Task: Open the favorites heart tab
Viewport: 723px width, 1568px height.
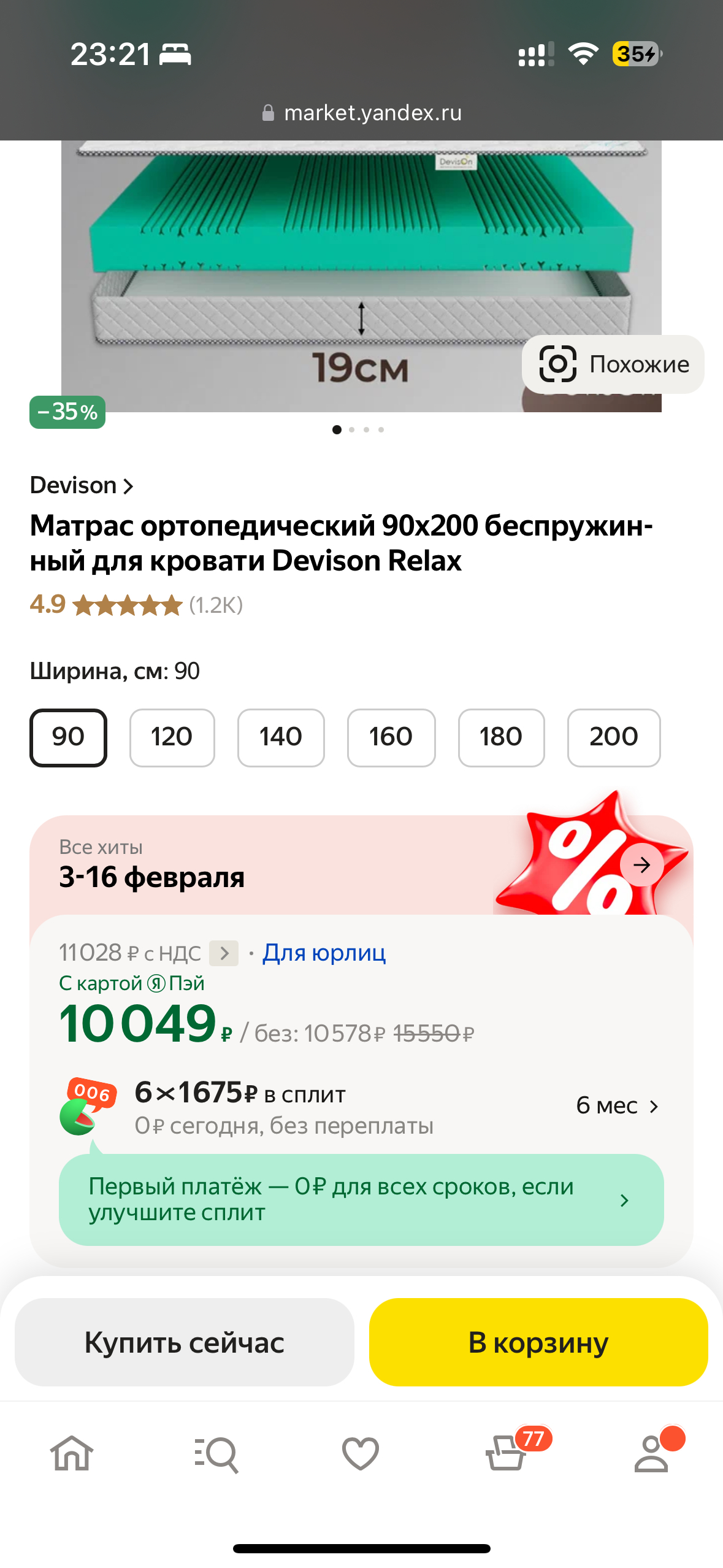Action: 361,1454
